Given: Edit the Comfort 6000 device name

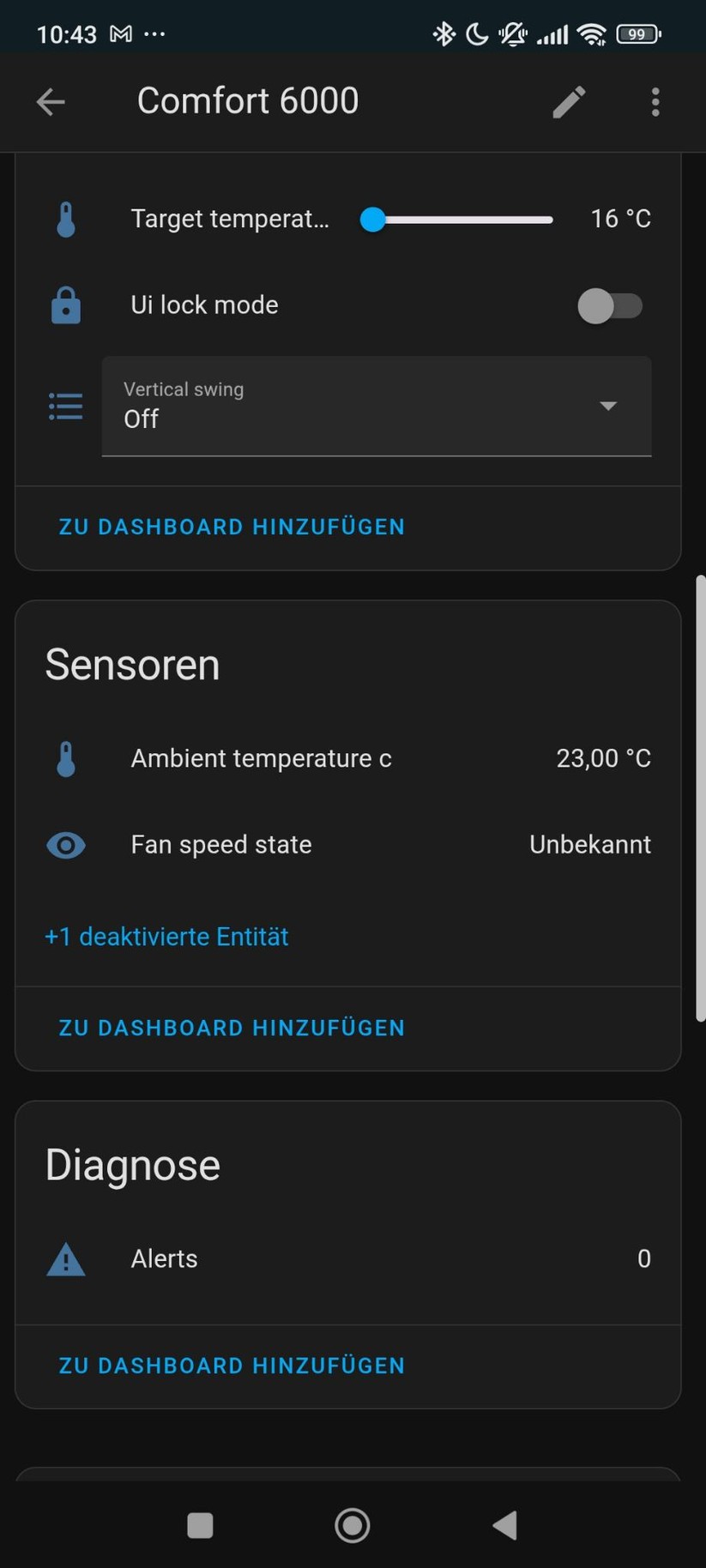Looking at the screenshot, I should pos(569,102).
